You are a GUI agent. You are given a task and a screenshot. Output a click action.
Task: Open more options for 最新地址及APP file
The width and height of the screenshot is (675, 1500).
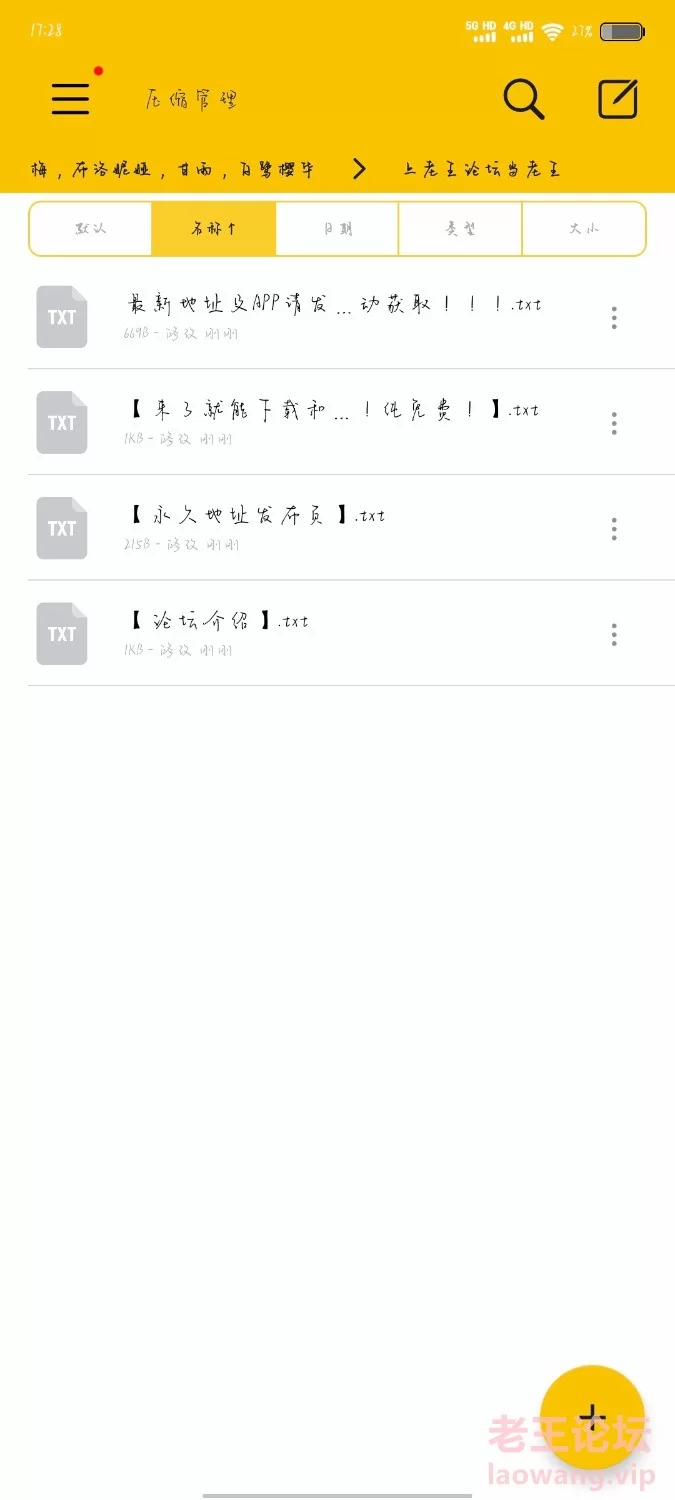coord(614,318)
